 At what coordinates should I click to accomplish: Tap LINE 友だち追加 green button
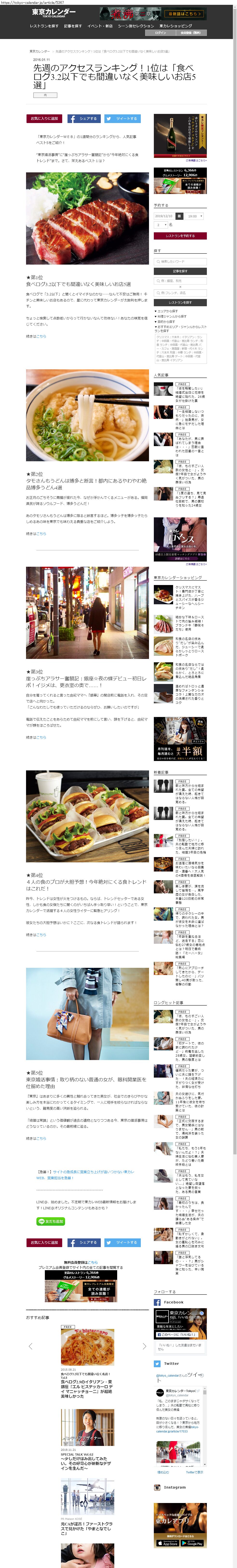[51, 1222]
